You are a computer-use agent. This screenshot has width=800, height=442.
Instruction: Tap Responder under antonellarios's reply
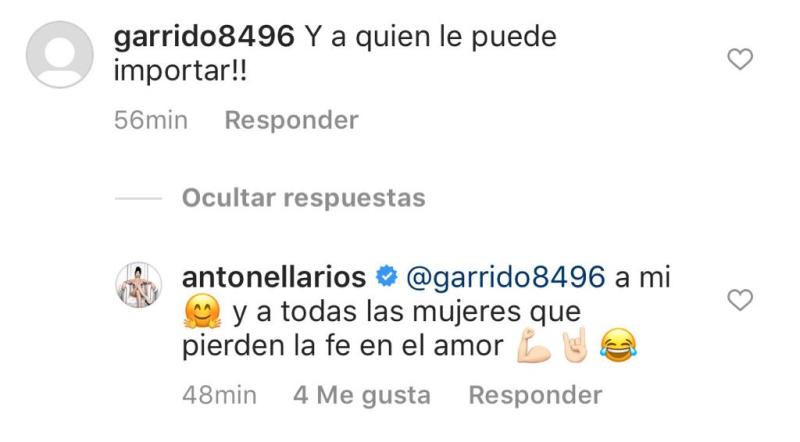click(x=535, y=395)
